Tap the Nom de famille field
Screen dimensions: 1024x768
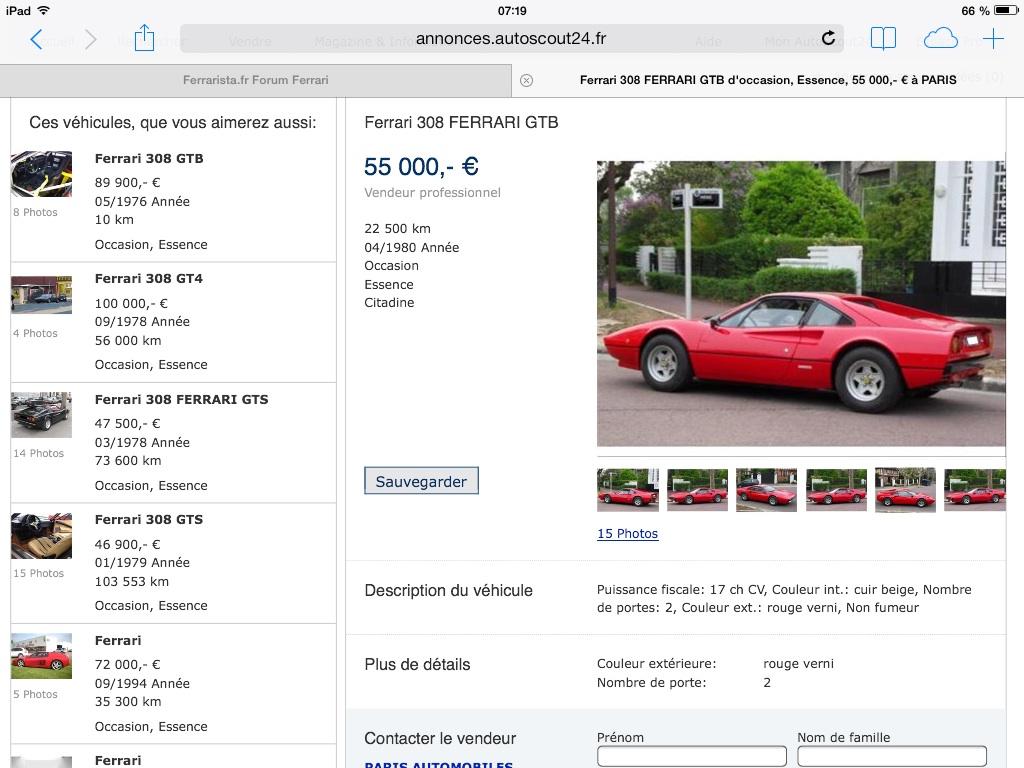click(891, 757)
